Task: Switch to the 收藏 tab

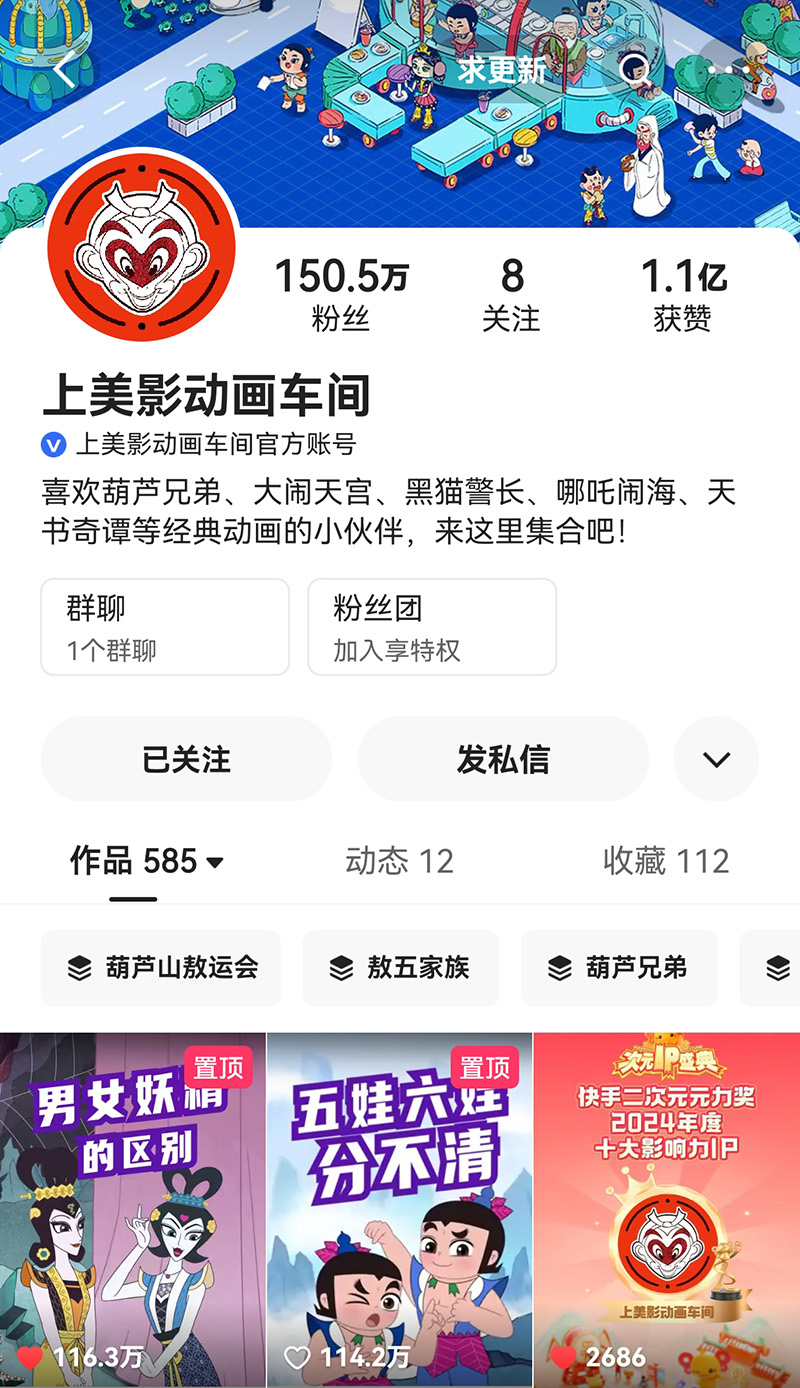Action: (665, 861)
